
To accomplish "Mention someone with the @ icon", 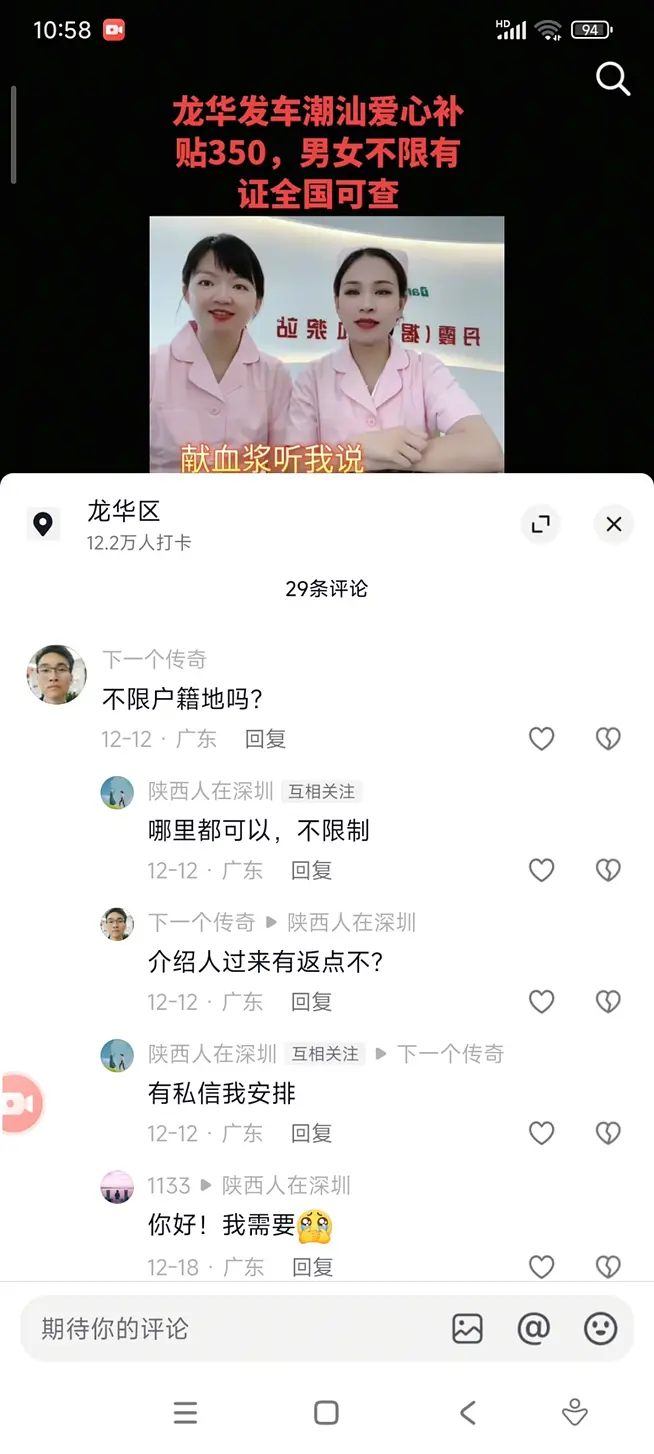I will click(534, 1329).
